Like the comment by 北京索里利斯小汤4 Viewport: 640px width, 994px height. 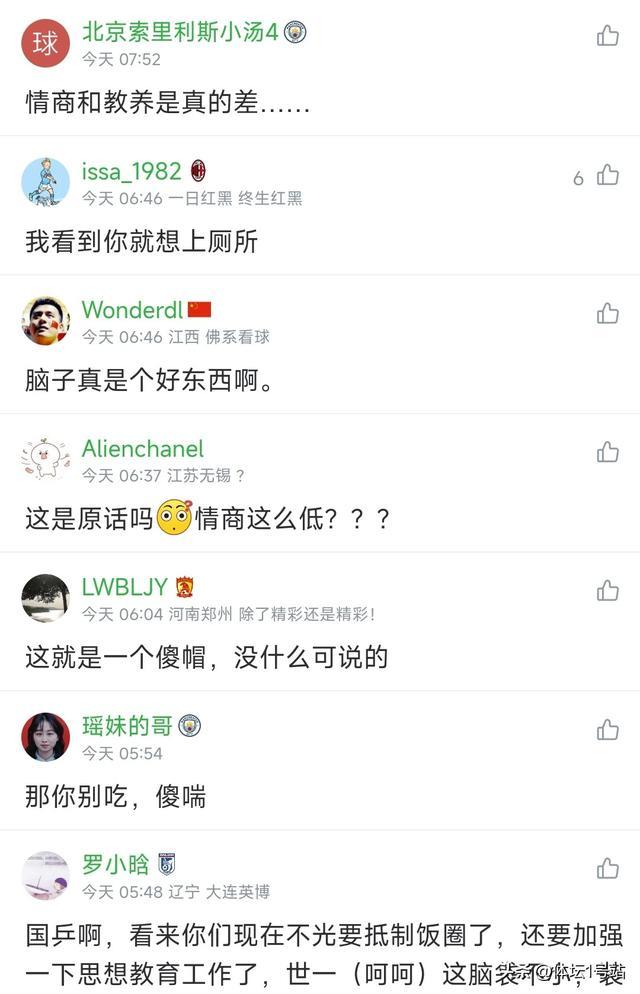coord(607,36)
